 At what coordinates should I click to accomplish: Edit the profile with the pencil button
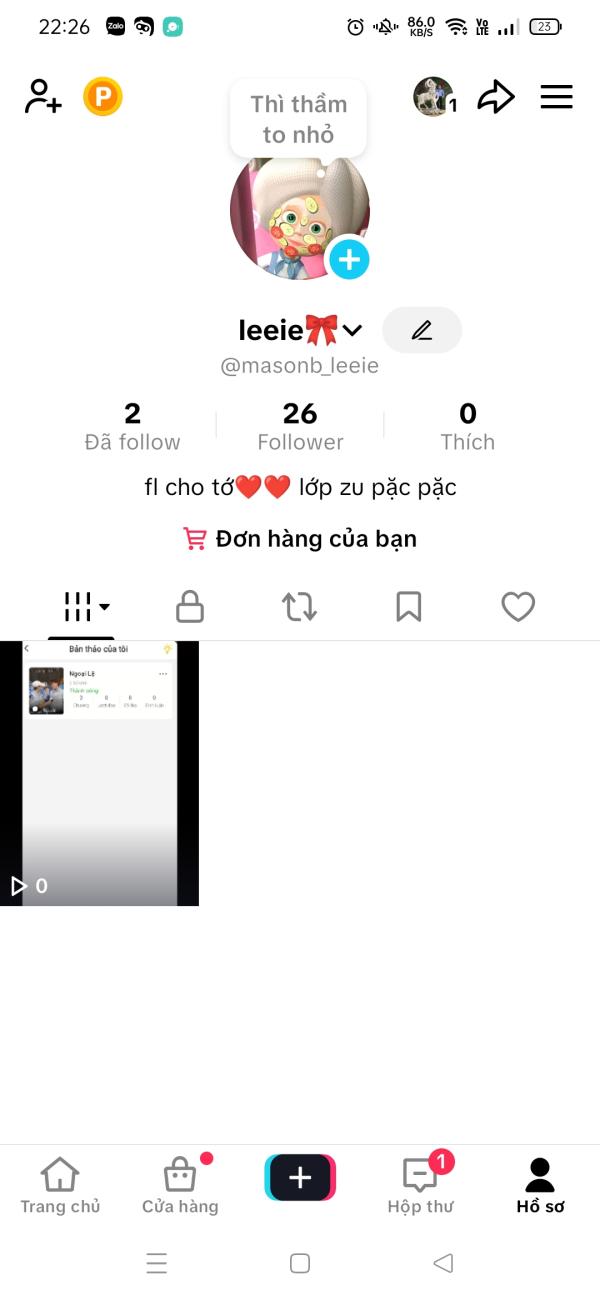point(422,330)
